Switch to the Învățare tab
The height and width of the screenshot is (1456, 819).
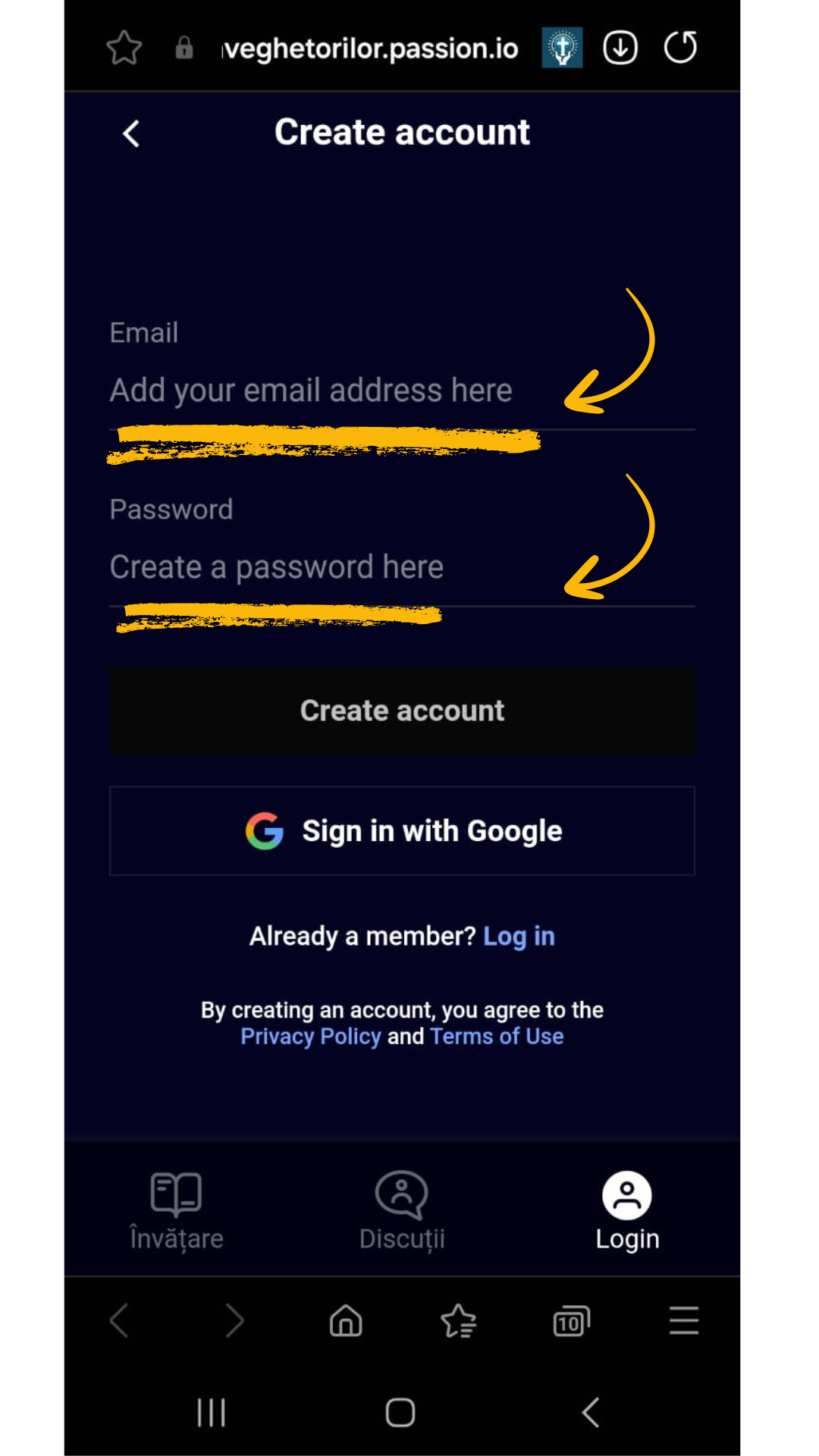pyautogui.click(x=177, y=1211)
